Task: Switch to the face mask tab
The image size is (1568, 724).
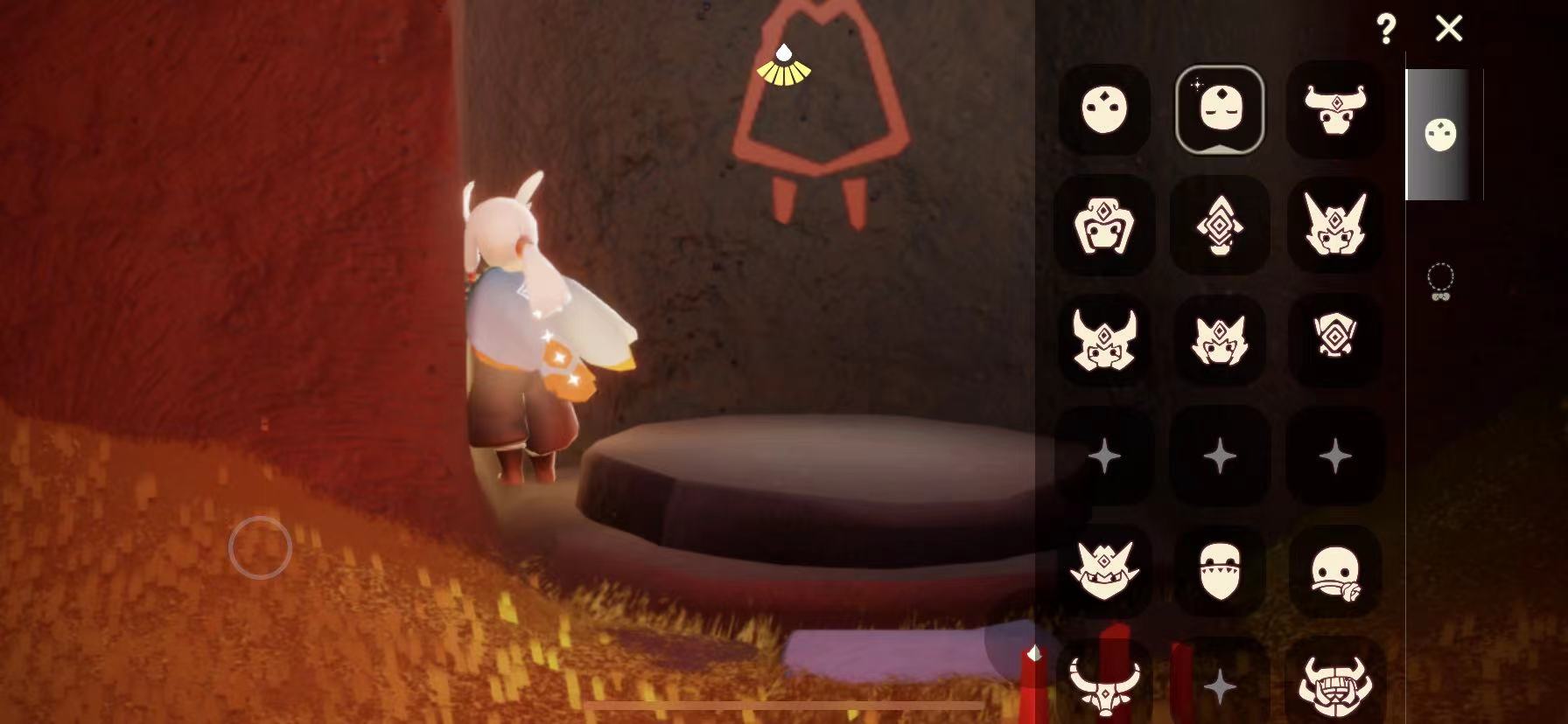Action: (x=1439, y=136)
